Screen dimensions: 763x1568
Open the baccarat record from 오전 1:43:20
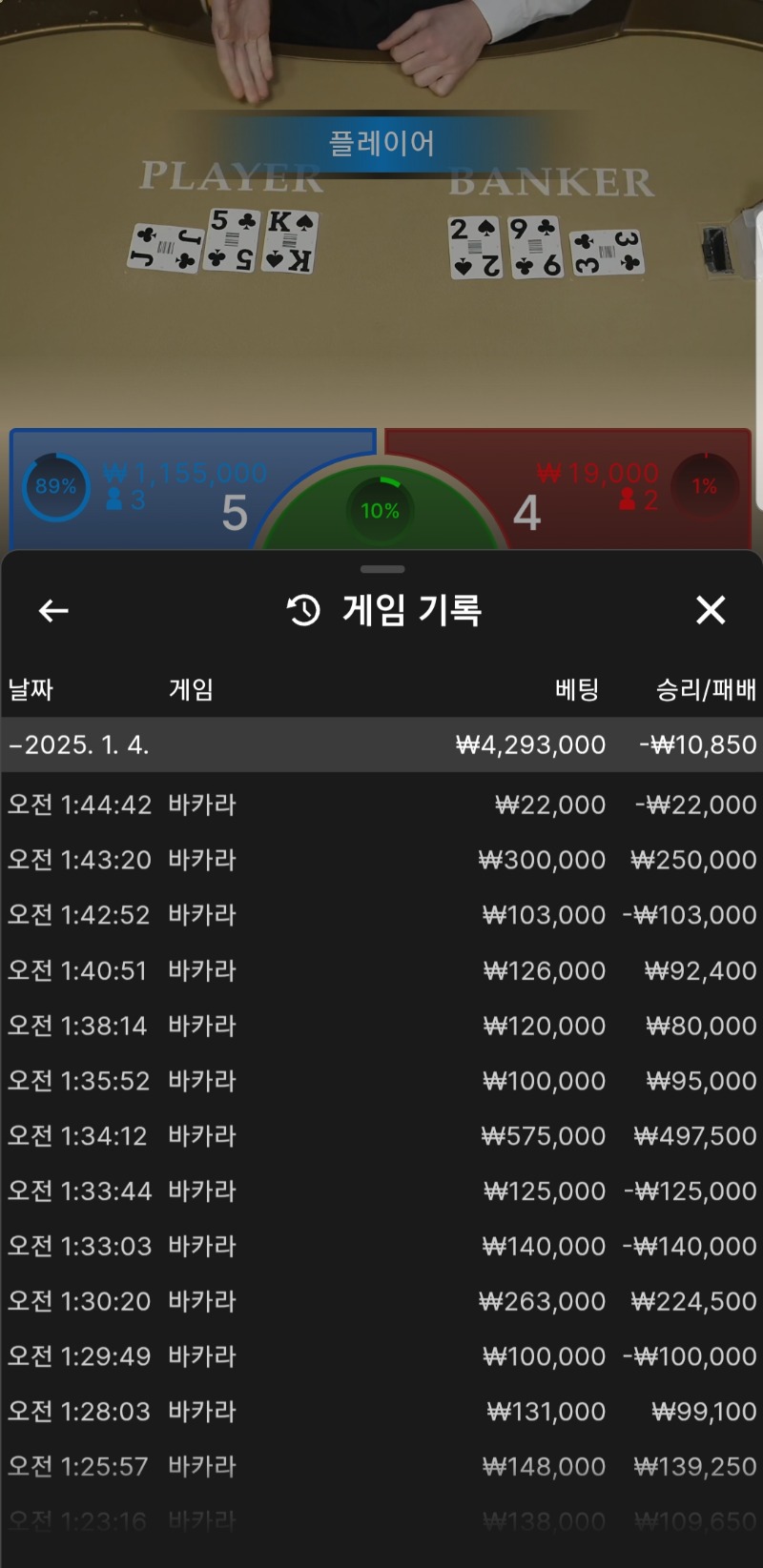click(381, 861)
